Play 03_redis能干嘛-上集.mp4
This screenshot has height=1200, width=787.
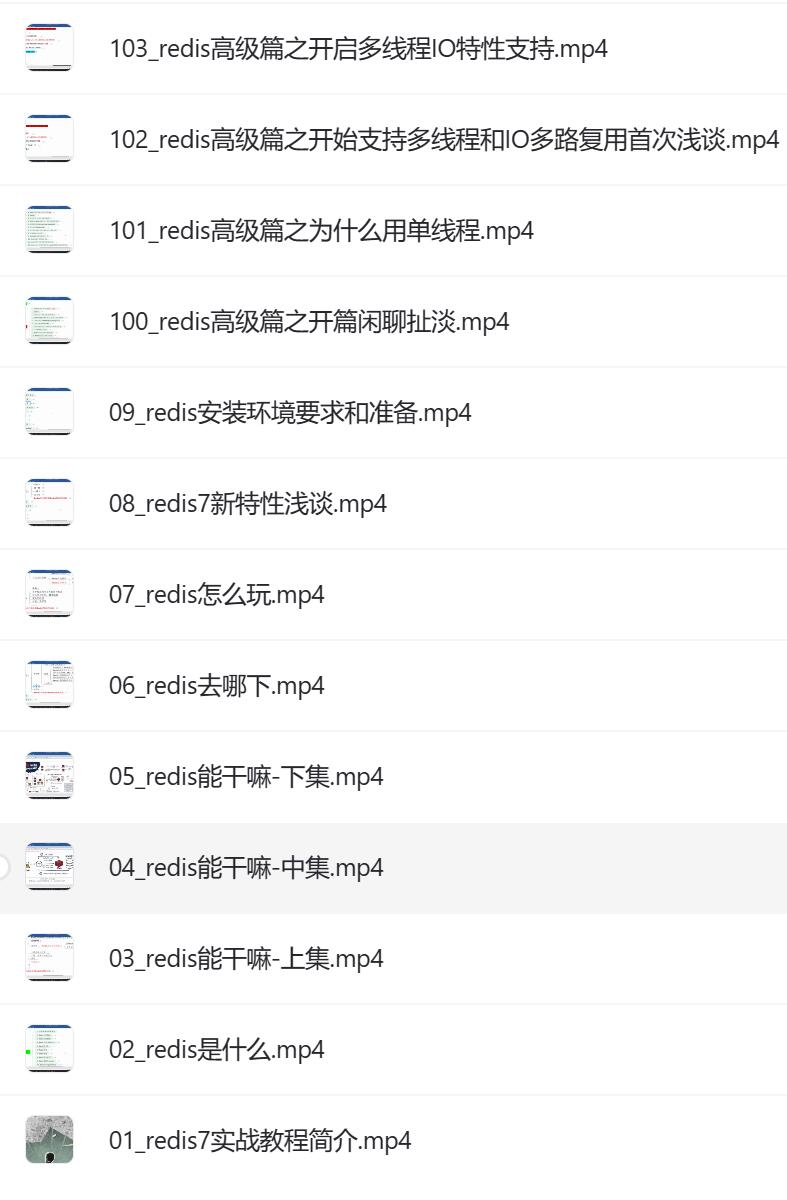[x=246, y=959]
